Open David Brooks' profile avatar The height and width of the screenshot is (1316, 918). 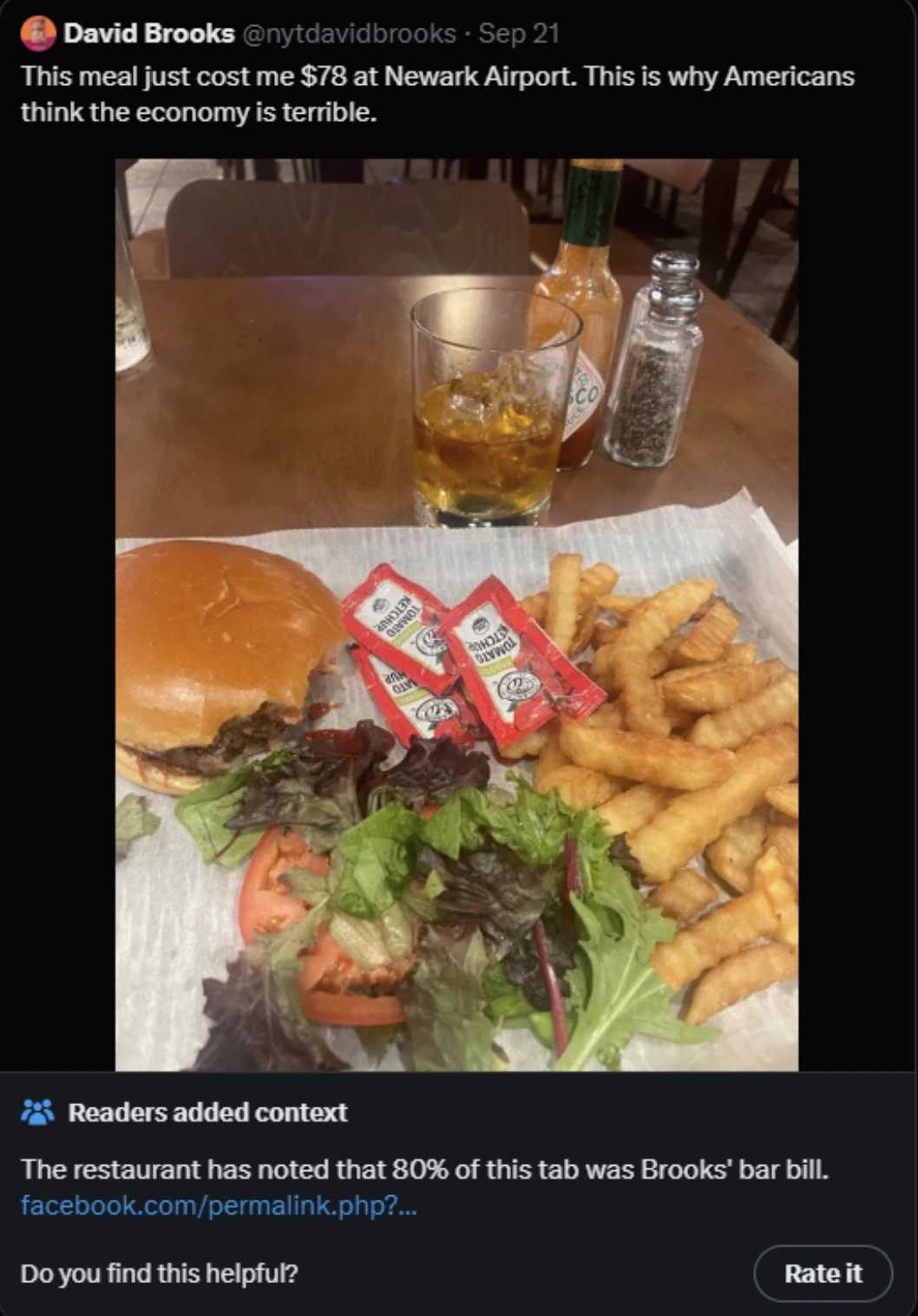tap(37, 34)
